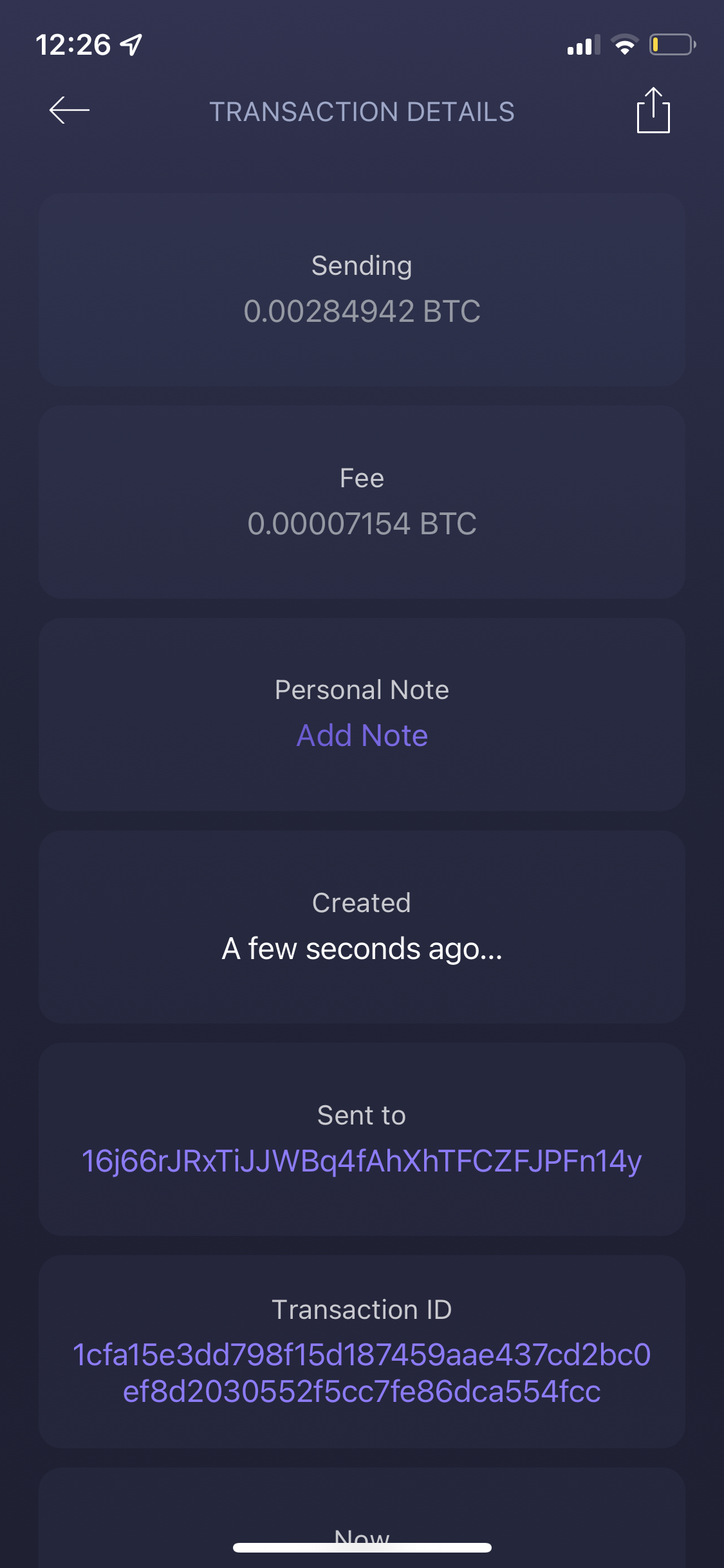Viewport: 724px width, 1568px height.
Task: Share the transaction details
Action: point(653,111)
